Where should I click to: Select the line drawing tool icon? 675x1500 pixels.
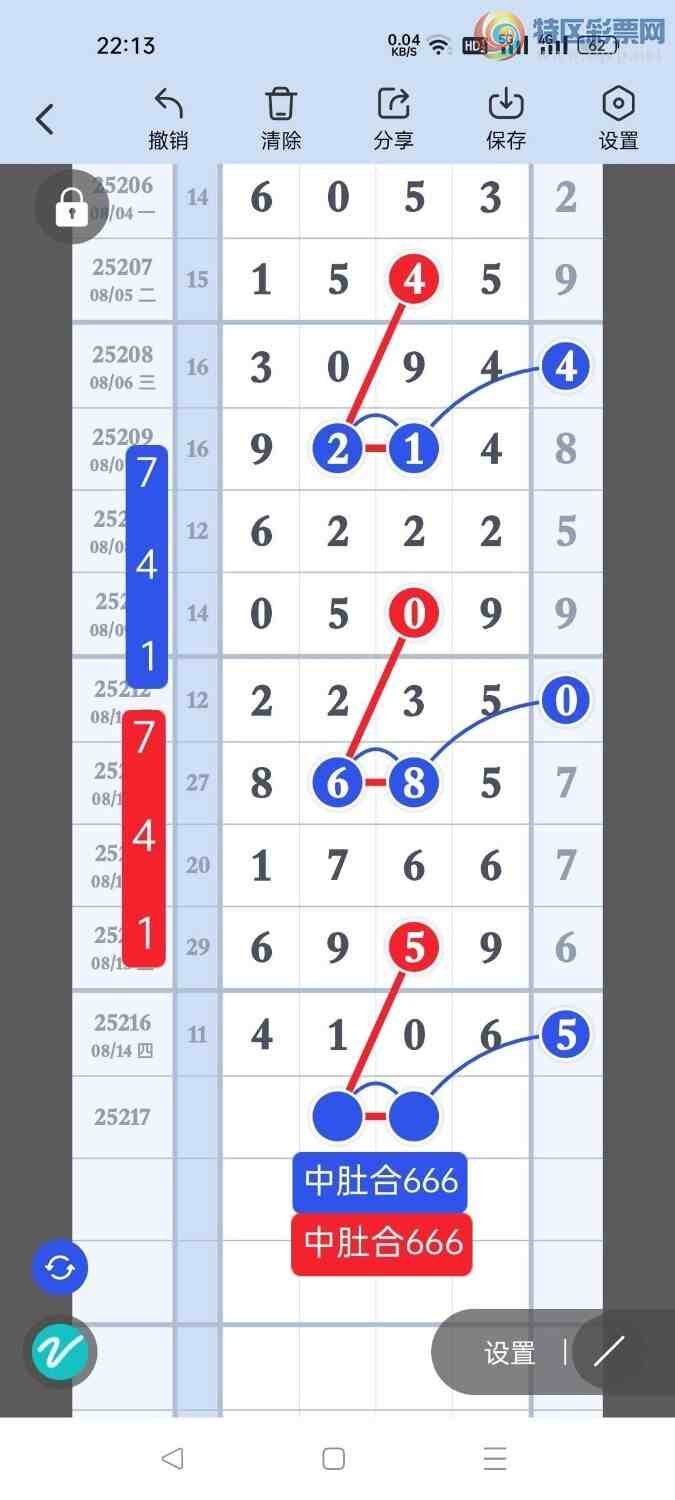coord(608,1352)
